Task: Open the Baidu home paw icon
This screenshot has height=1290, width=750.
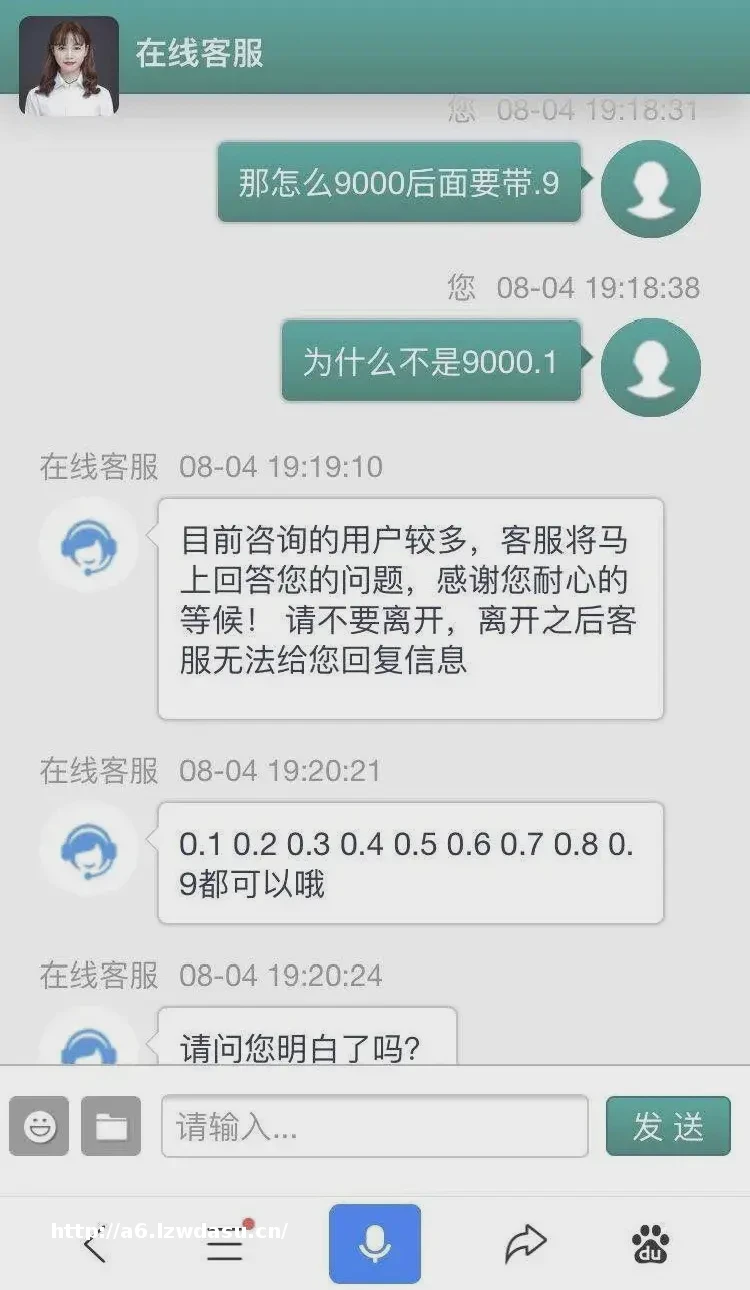Action: (x=651, y=1245)
